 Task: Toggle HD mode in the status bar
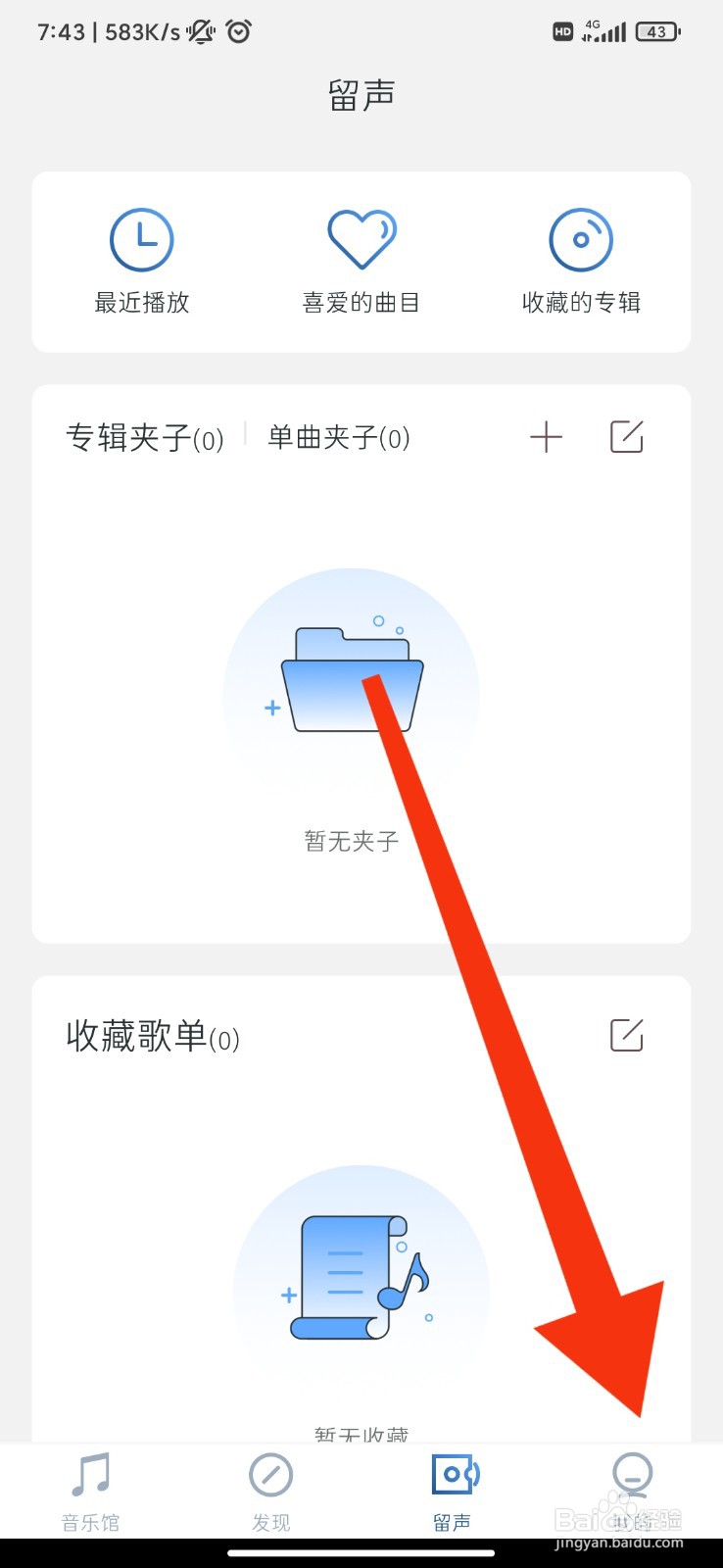point(561,31)
